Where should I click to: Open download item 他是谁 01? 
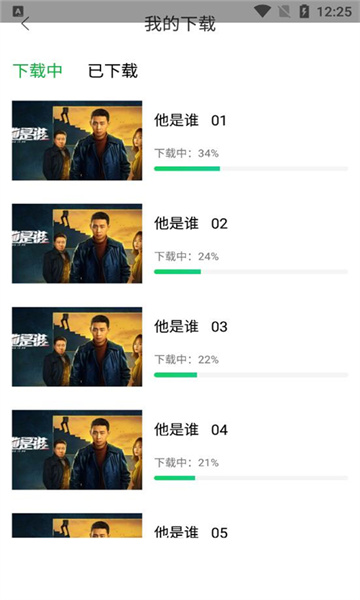tap(180, 140)
